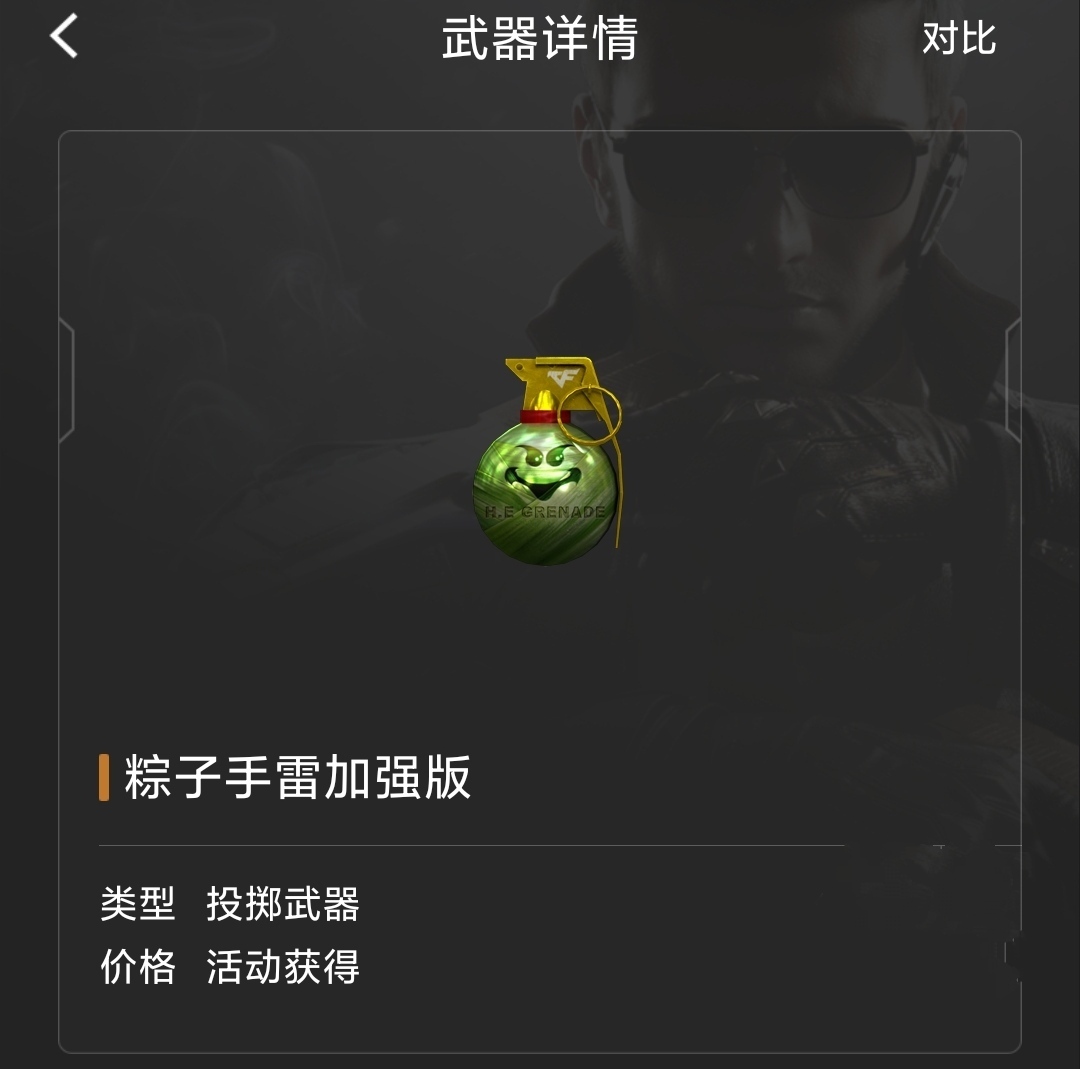Open the 对比 compare option
This screenshot has width=1080, height=1069.
click(958, 39)
